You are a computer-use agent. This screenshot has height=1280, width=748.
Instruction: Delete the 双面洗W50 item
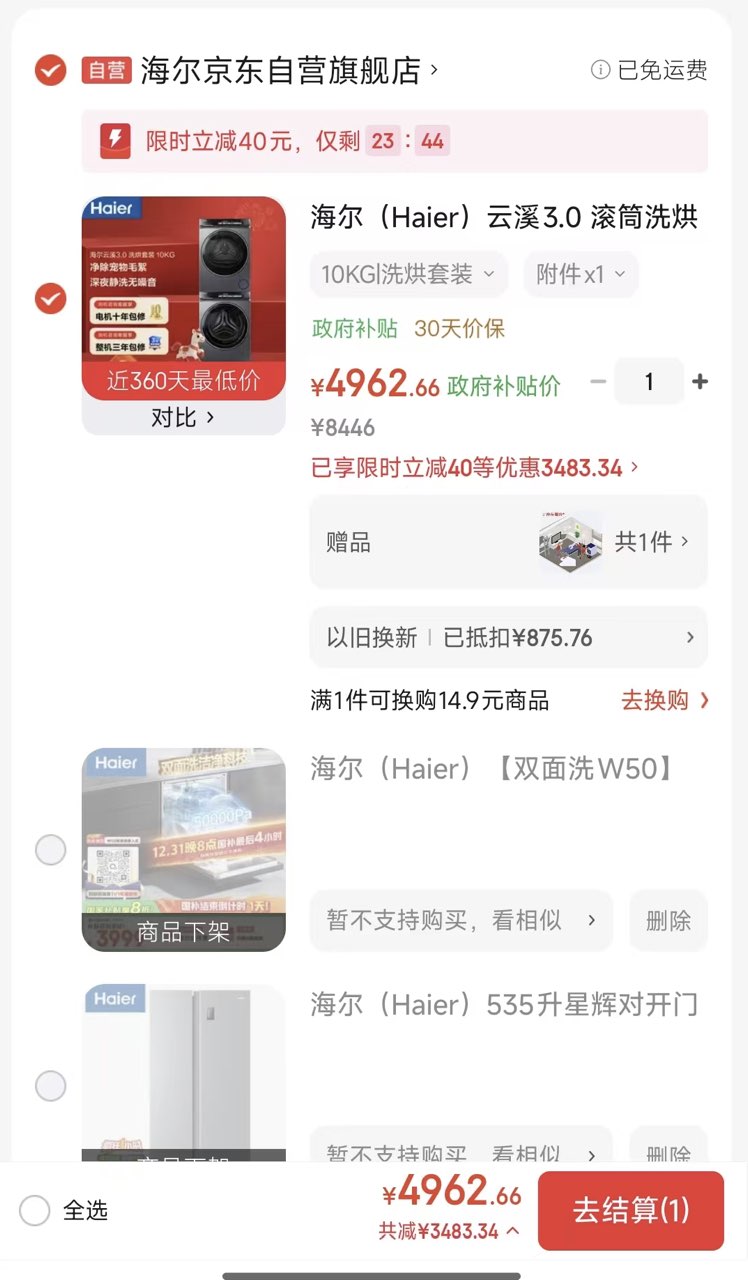pyautogui.click(x=668, y=920)
